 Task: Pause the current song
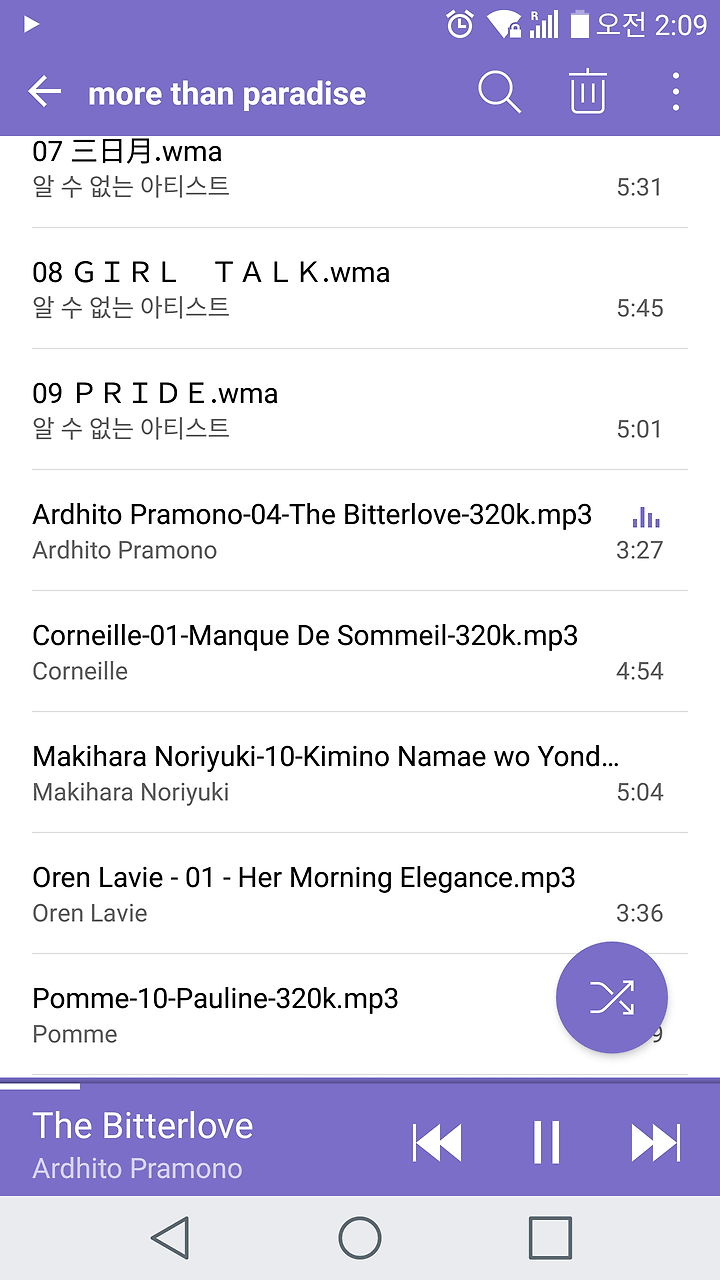coord(546,1143)
